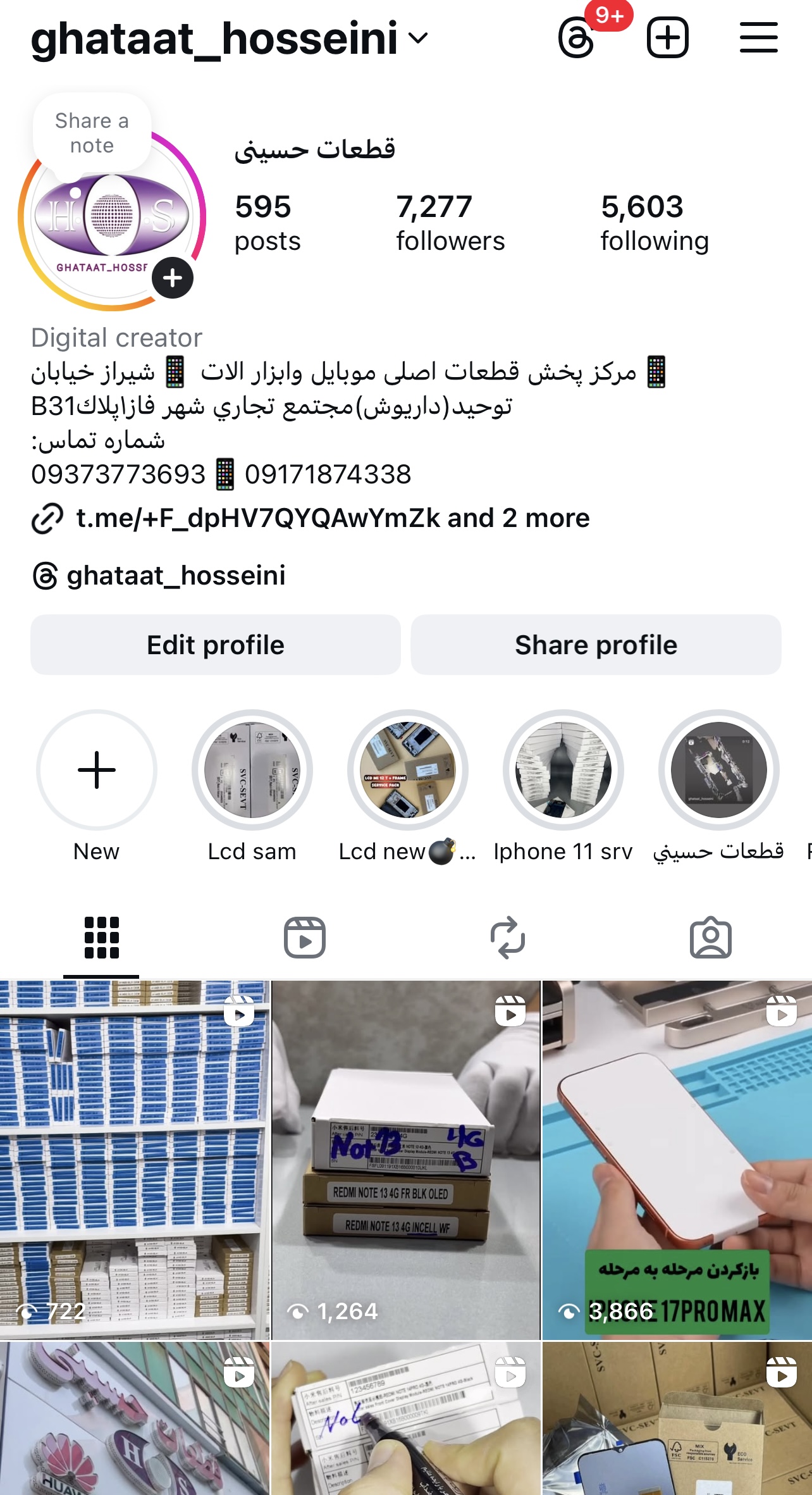Open the t.me link in the bio

pos(333,518)
